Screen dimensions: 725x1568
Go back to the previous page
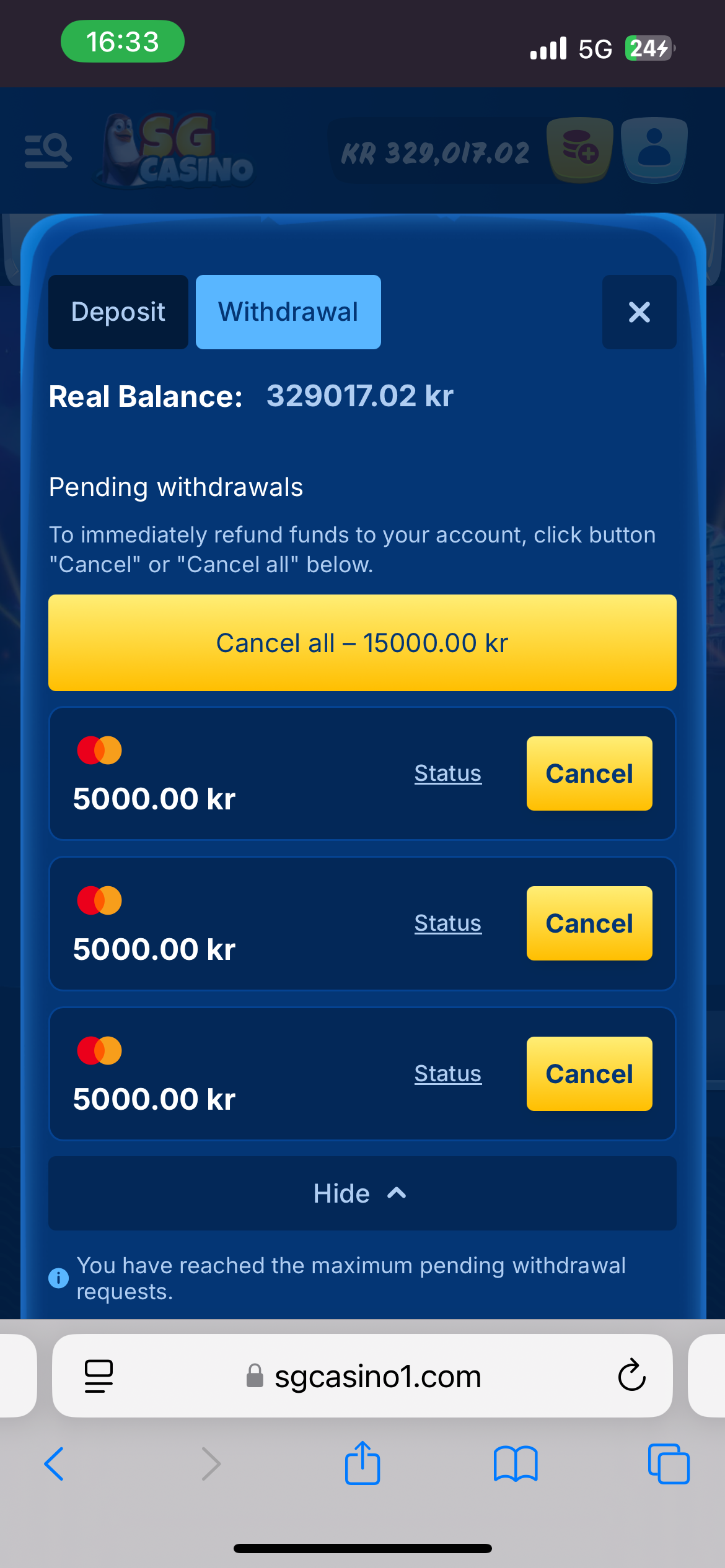(x=55, y=1464)
